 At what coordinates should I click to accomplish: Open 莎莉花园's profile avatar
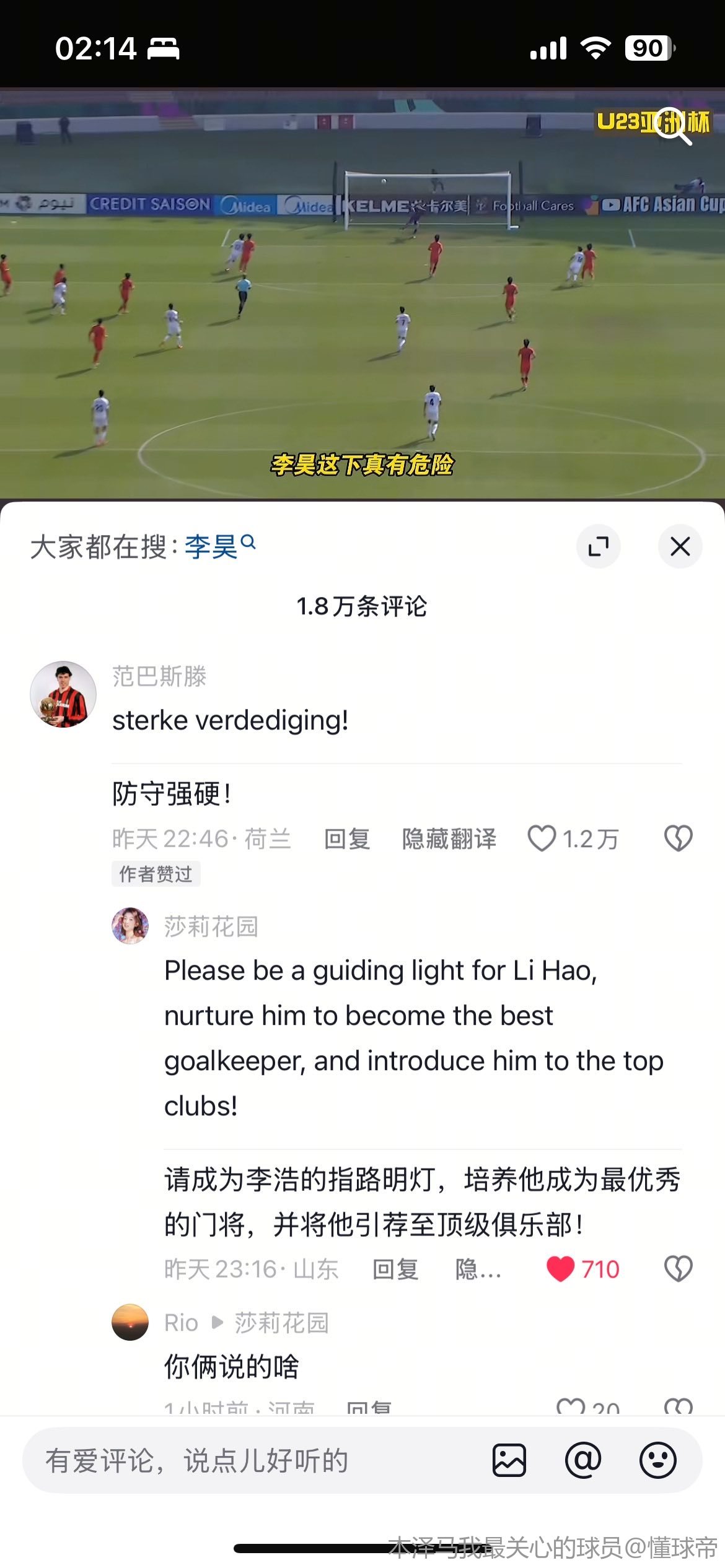(x=130, y=926)
